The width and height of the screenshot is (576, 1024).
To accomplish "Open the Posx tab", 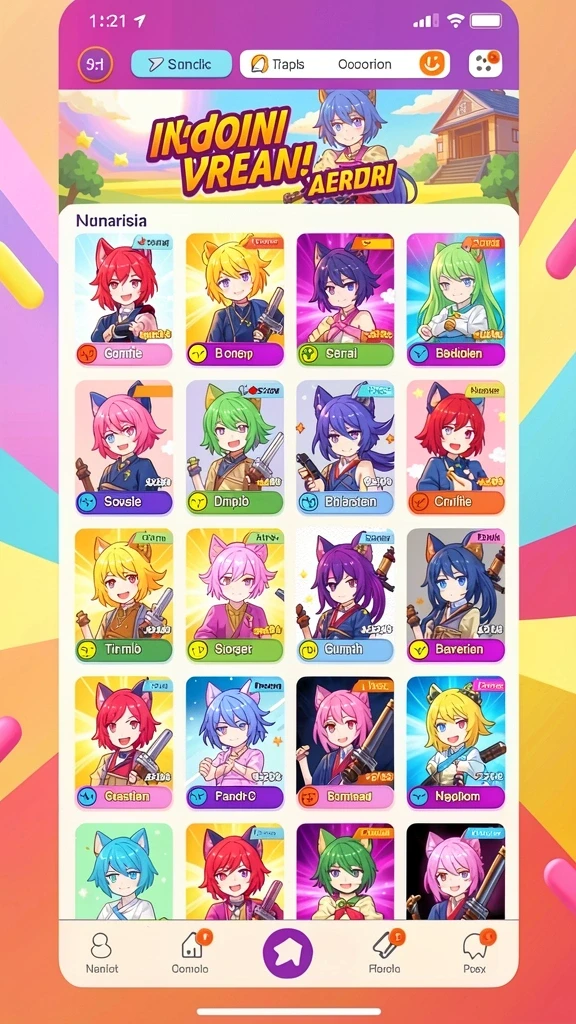I will 475,953.
